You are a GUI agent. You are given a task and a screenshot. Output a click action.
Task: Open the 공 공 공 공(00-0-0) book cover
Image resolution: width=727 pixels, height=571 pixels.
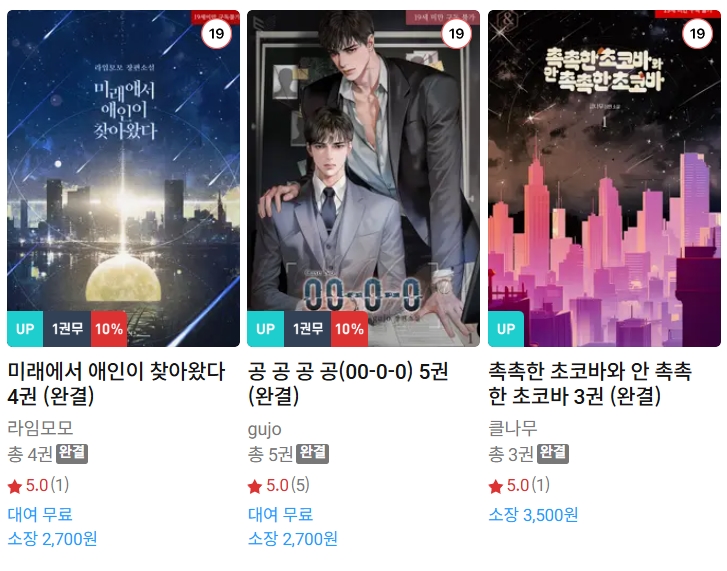[x=363, y=180]
